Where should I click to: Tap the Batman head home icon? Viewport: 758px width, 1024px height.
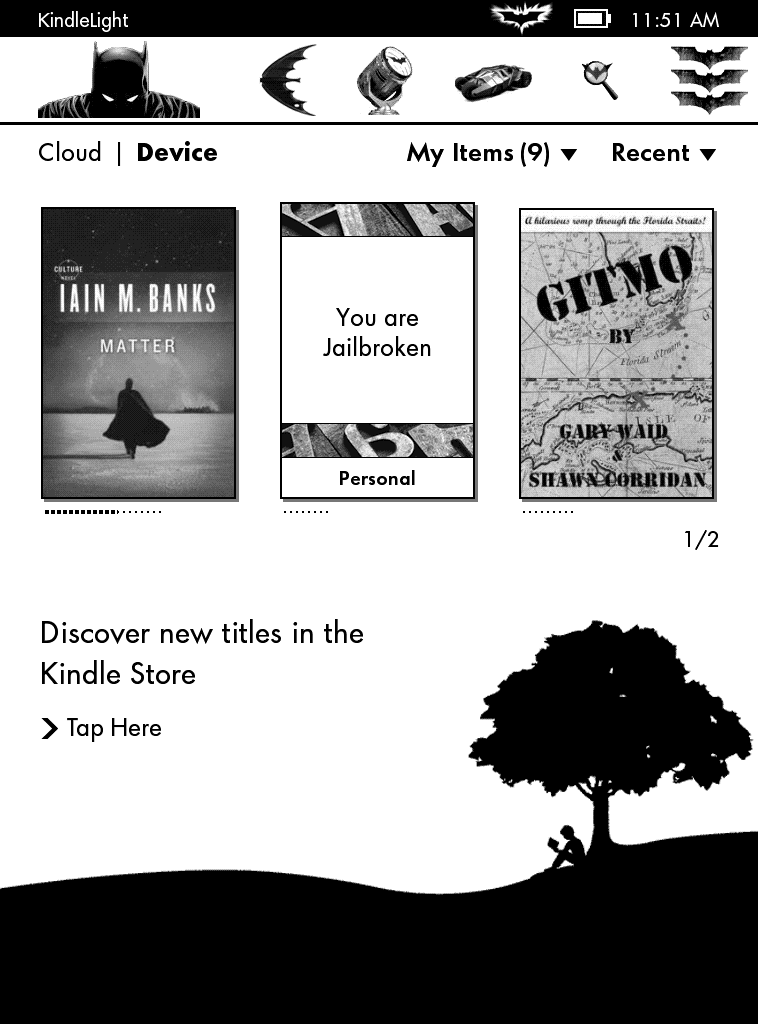tap(119, 80)
